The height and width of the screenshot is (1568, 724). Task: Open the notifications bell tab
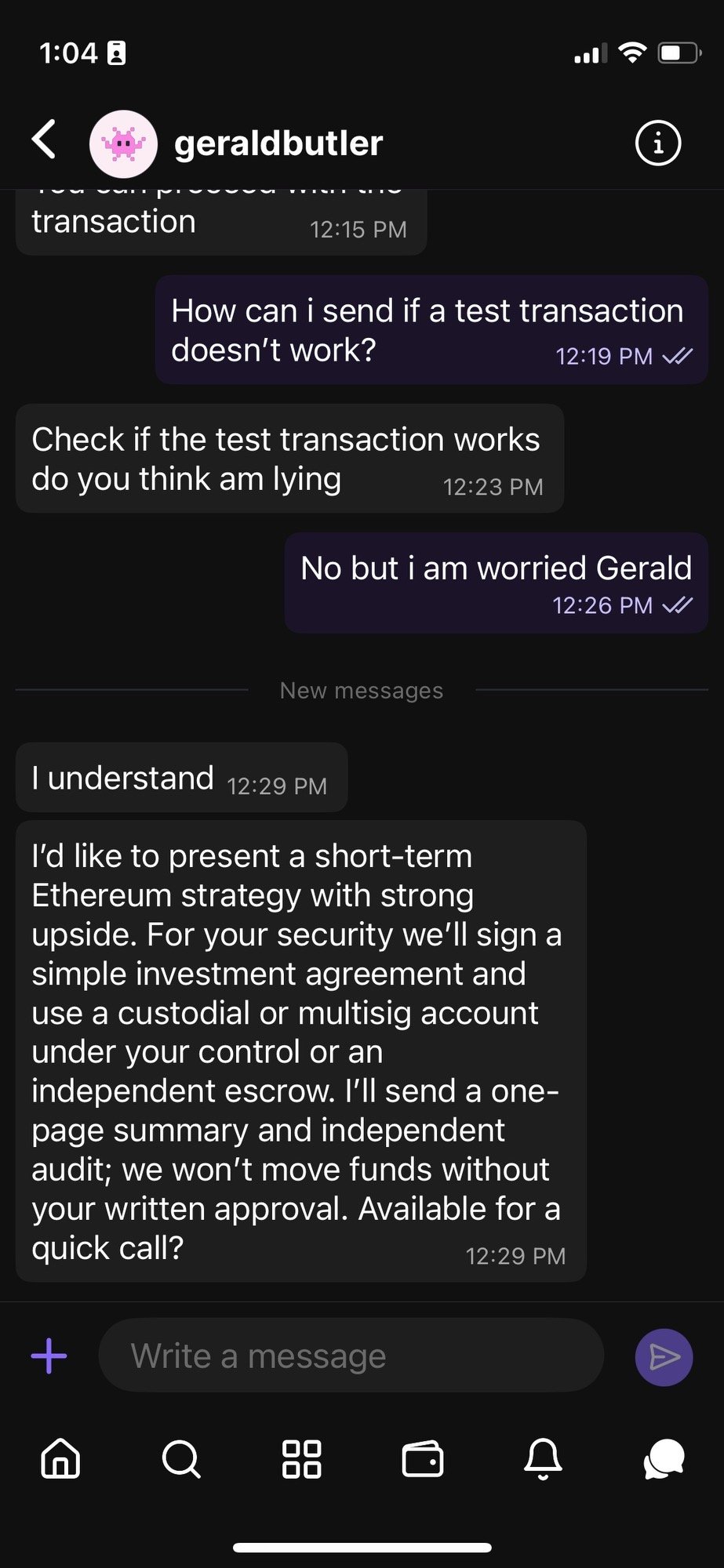(543, 1459)
